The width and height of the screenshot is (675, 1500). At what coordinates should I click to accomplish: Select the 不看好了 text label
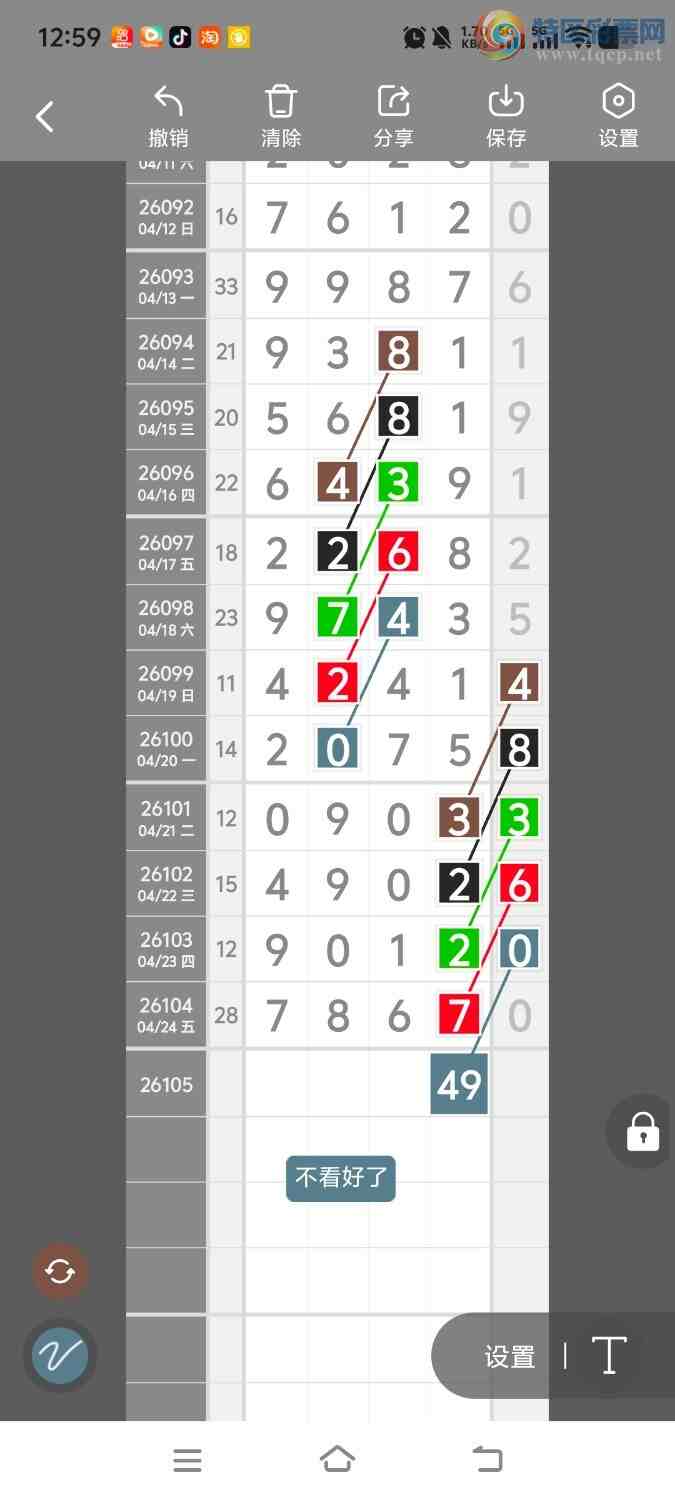pos(341,1178)
